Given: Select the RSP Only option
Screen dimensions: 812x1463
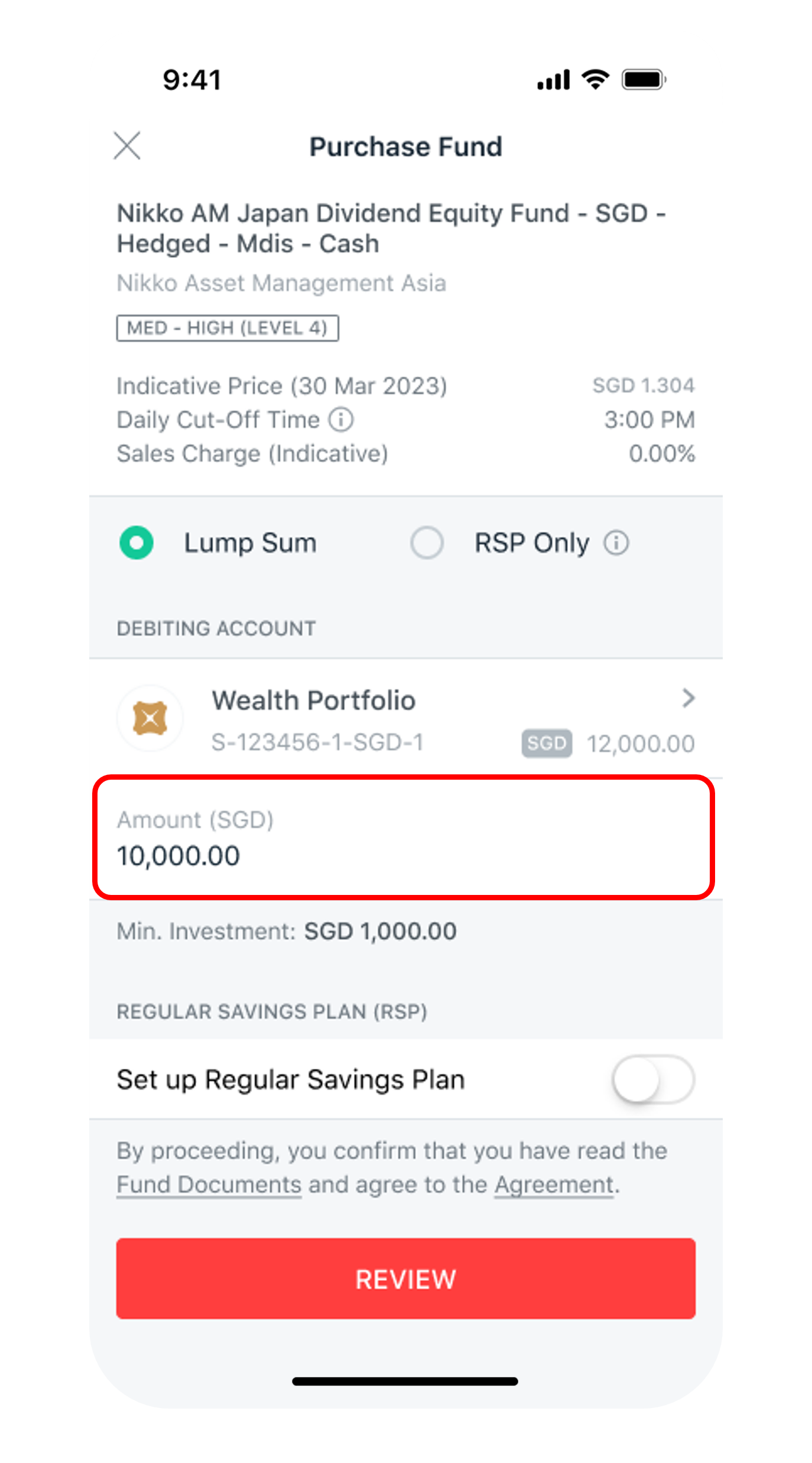Looking at the screenshot, I should [427, 543].
